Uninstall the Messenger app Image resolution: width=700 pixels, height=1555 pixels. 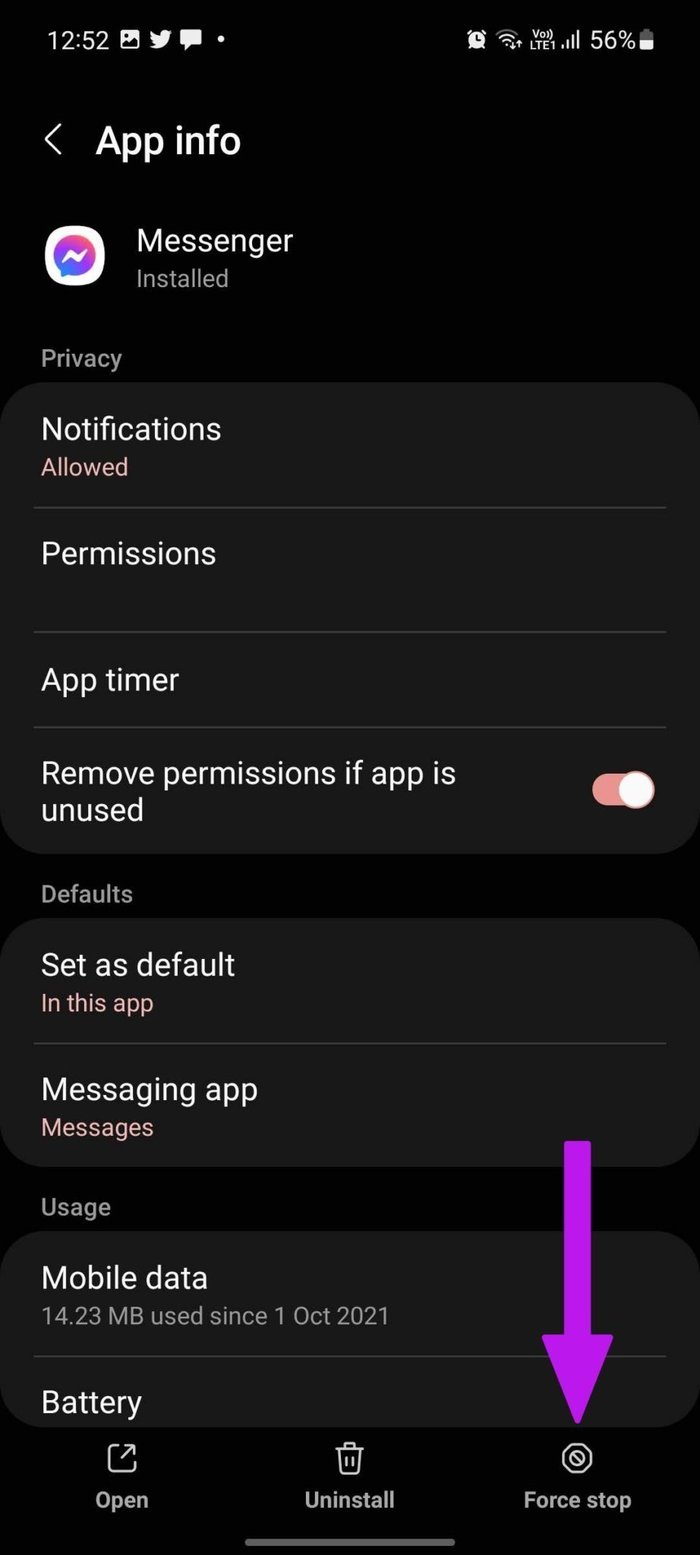coord(349,1476)
